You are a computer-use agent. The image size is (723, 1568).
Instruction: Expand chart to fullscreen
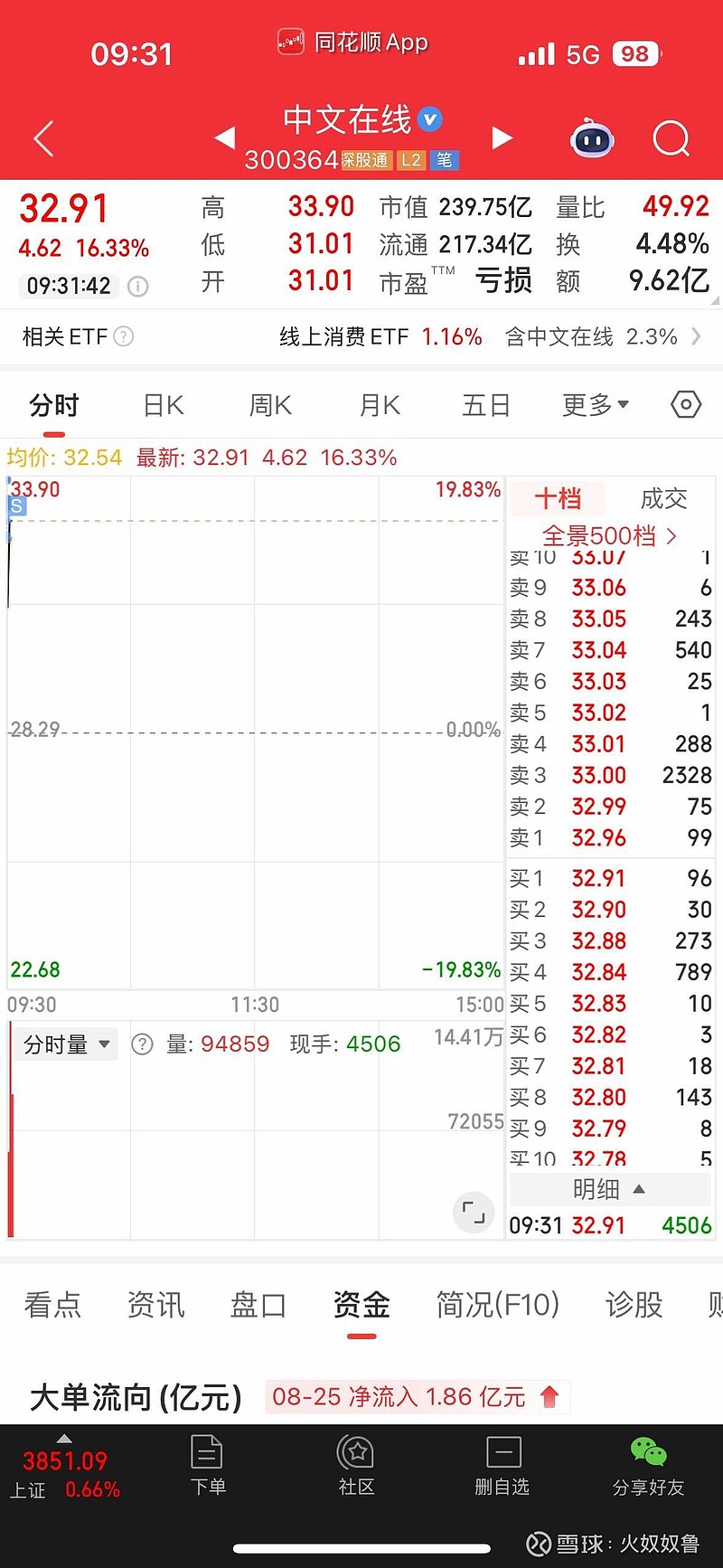[474, 1212]
